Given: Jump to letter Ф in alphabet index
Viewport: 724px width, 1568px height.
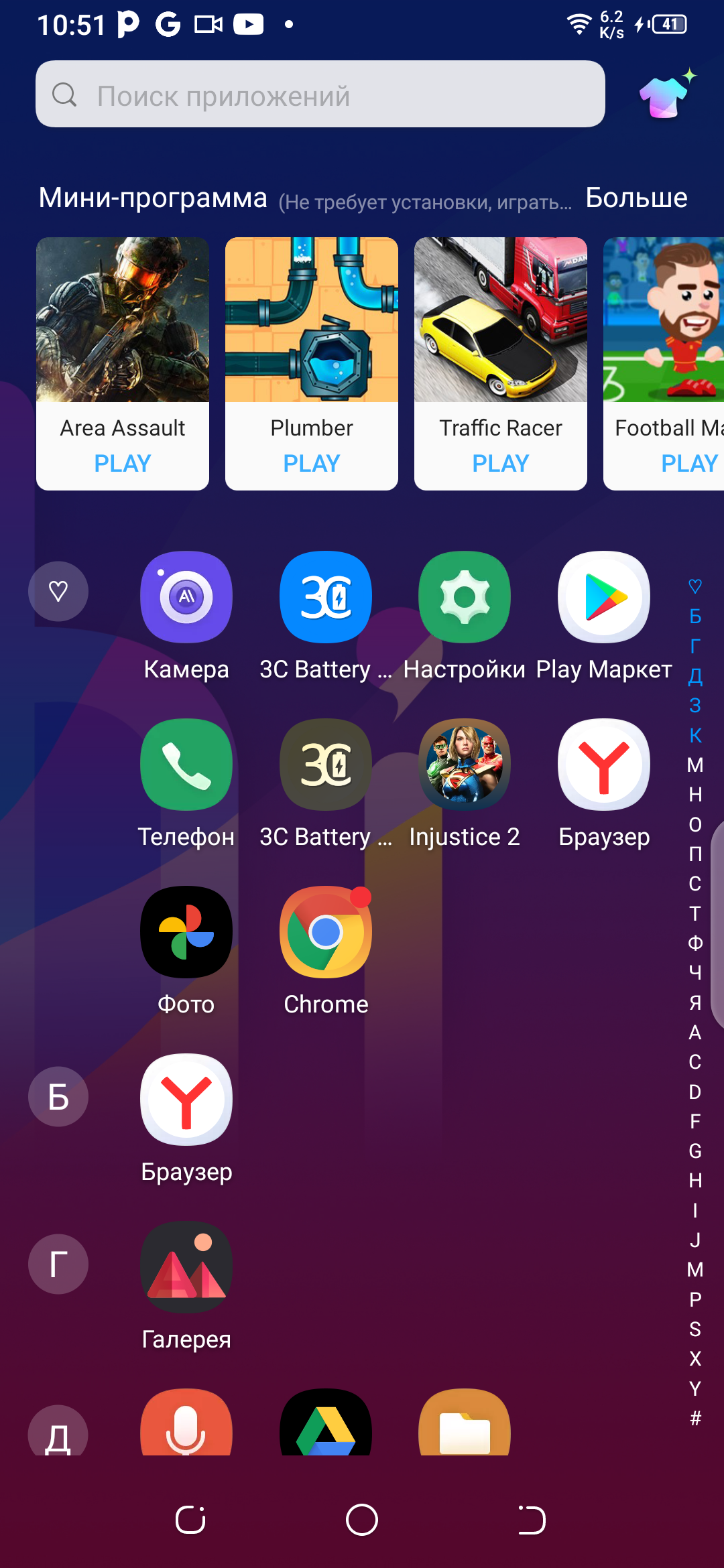Looking at the screenshot, I should pyautogui.click(x=695, y=943).
